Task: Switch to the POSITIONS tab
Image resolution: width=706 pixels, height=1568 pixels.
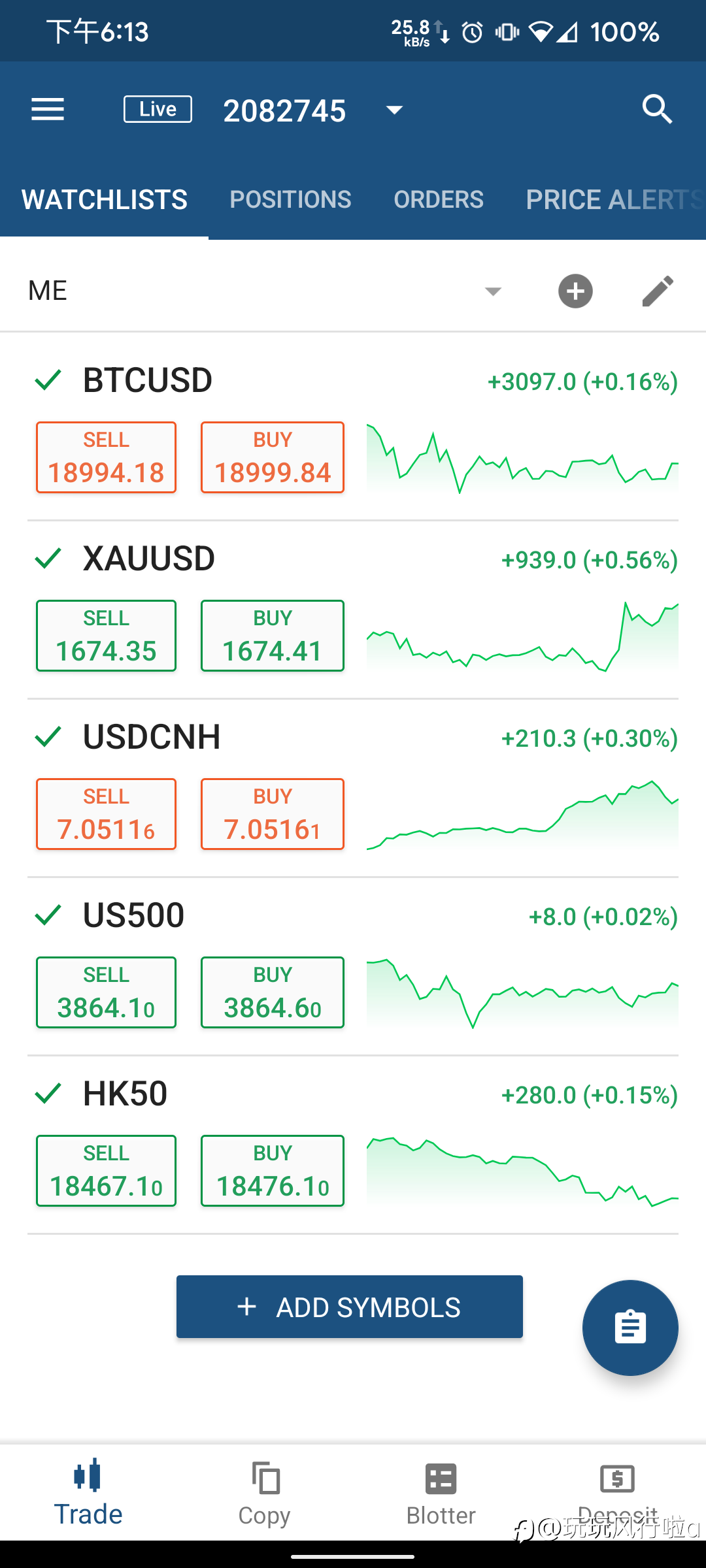Action: (x=290, y=199)
